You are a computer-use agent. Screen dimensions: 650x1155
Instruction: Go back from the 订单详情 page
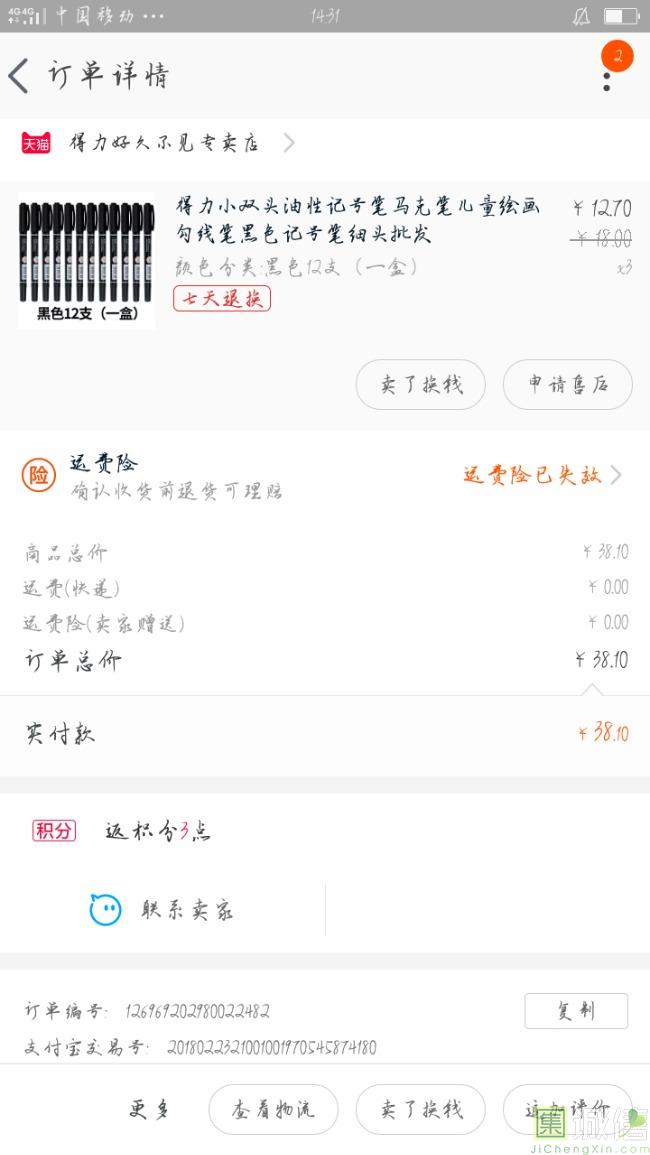point(19,76)
